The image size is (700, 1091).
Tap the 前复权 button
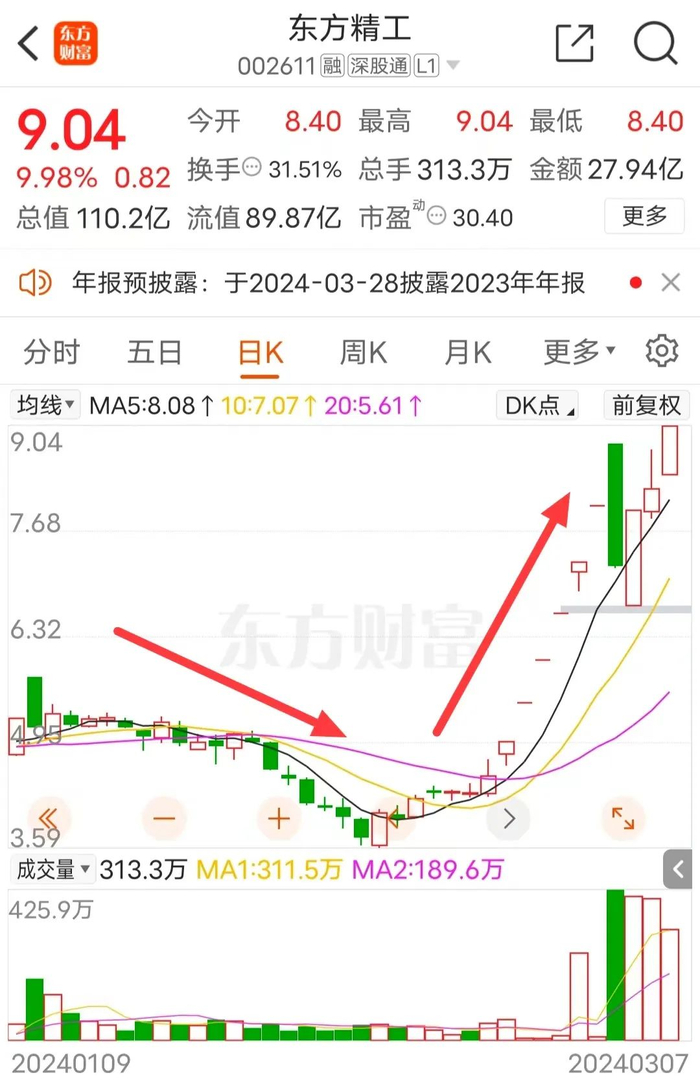646,405
